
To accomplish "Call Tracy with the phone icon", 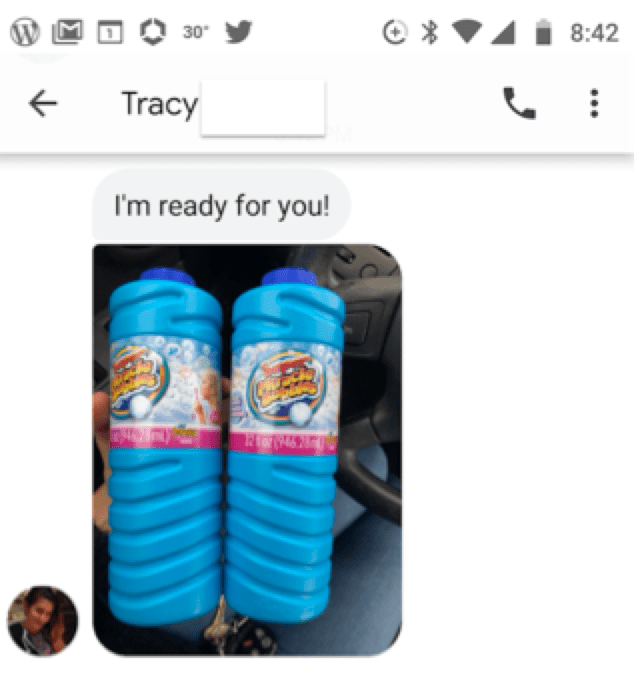I will (x=519, y=103).
